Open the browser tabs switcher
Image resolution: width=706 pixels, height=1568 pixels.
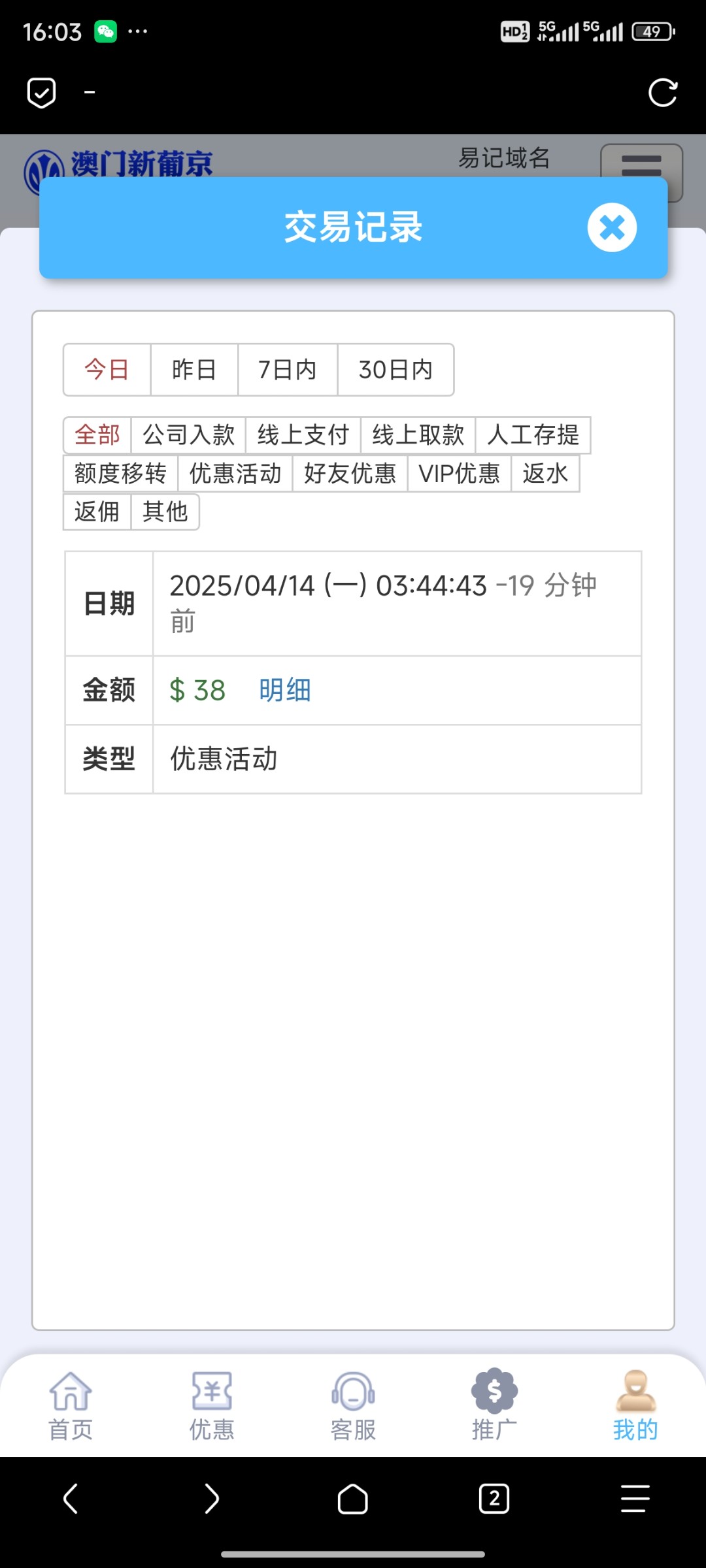pos(494,1499)
